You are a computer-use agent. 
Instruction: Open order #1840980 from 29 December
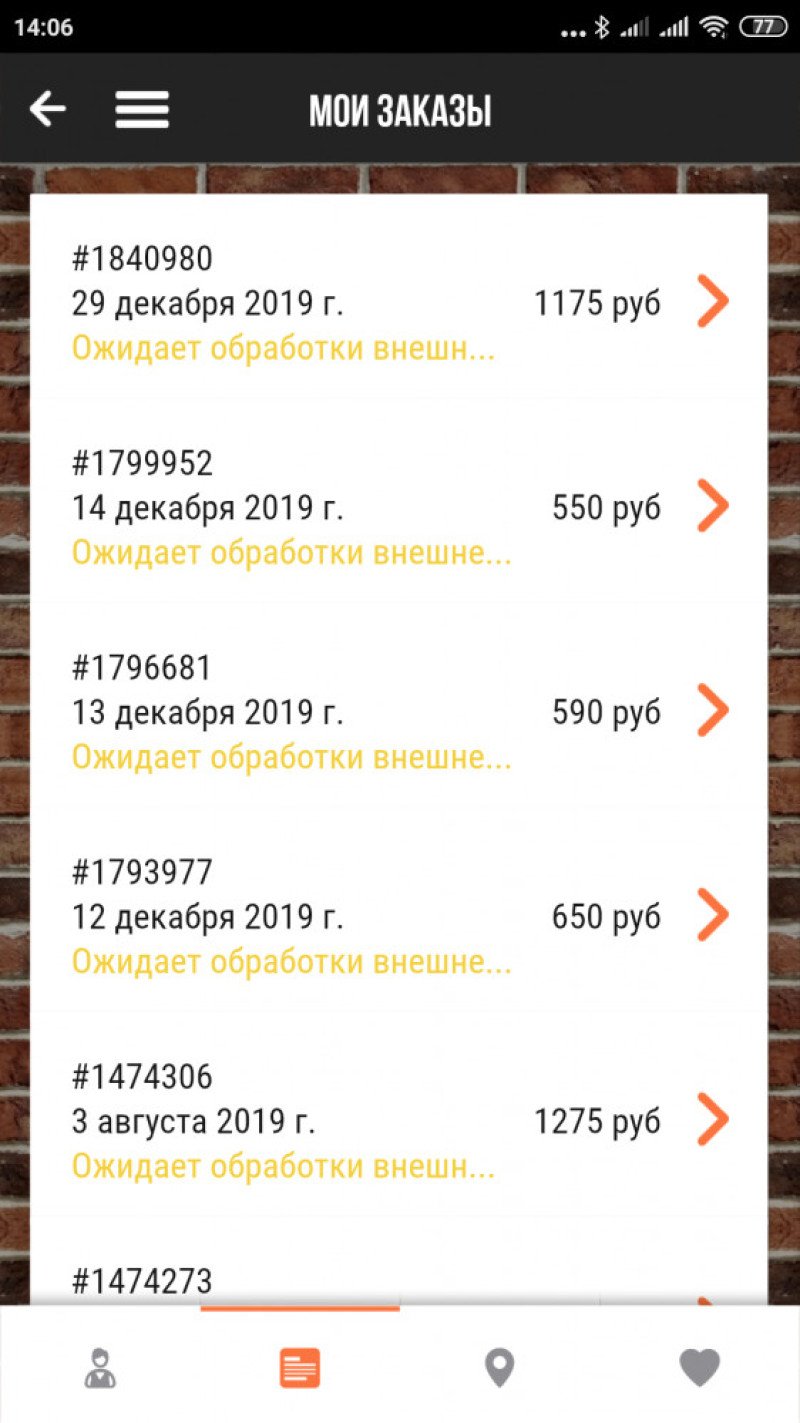pyautogui.click(x=398, y=303)
